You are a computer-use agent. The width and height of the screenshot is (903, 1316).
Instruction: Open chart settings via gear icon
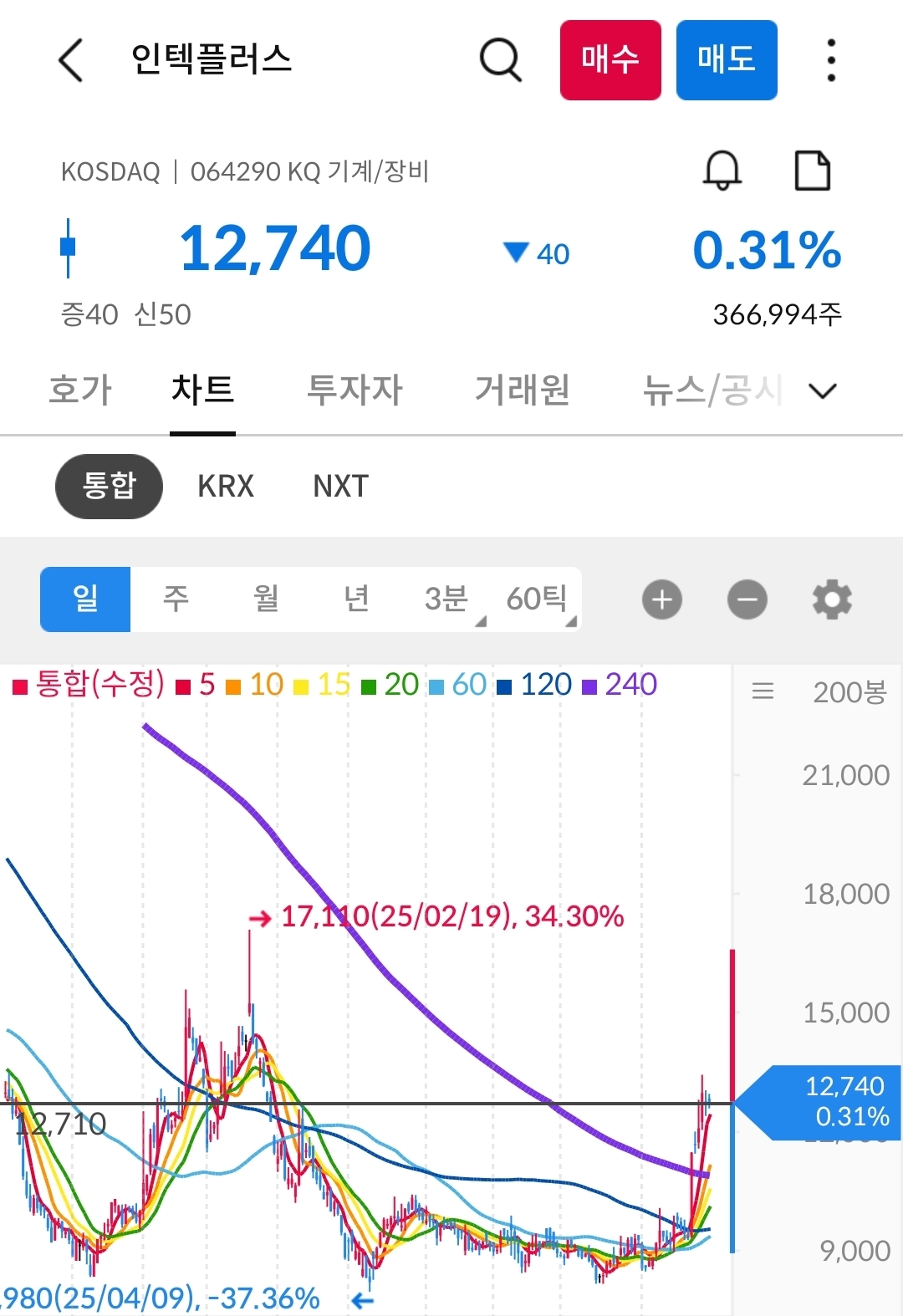[x=831, y=599]
